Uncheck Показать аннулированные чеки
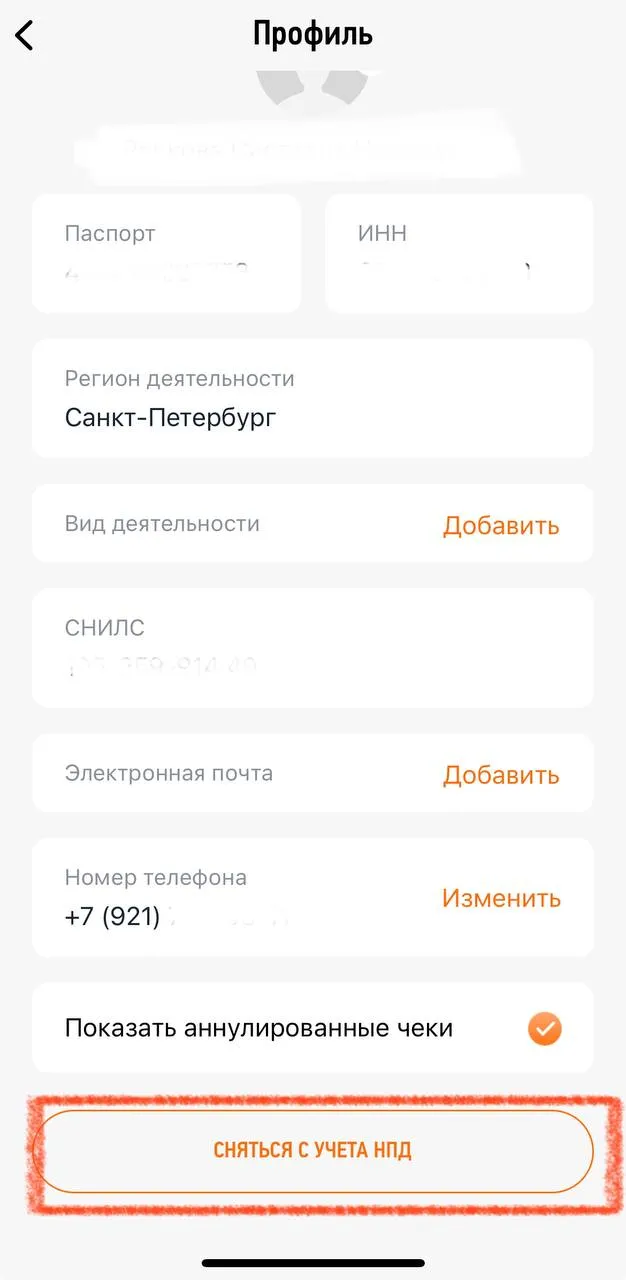The height and width of the screenshot is (1280, 626). tap(545, 1028)
